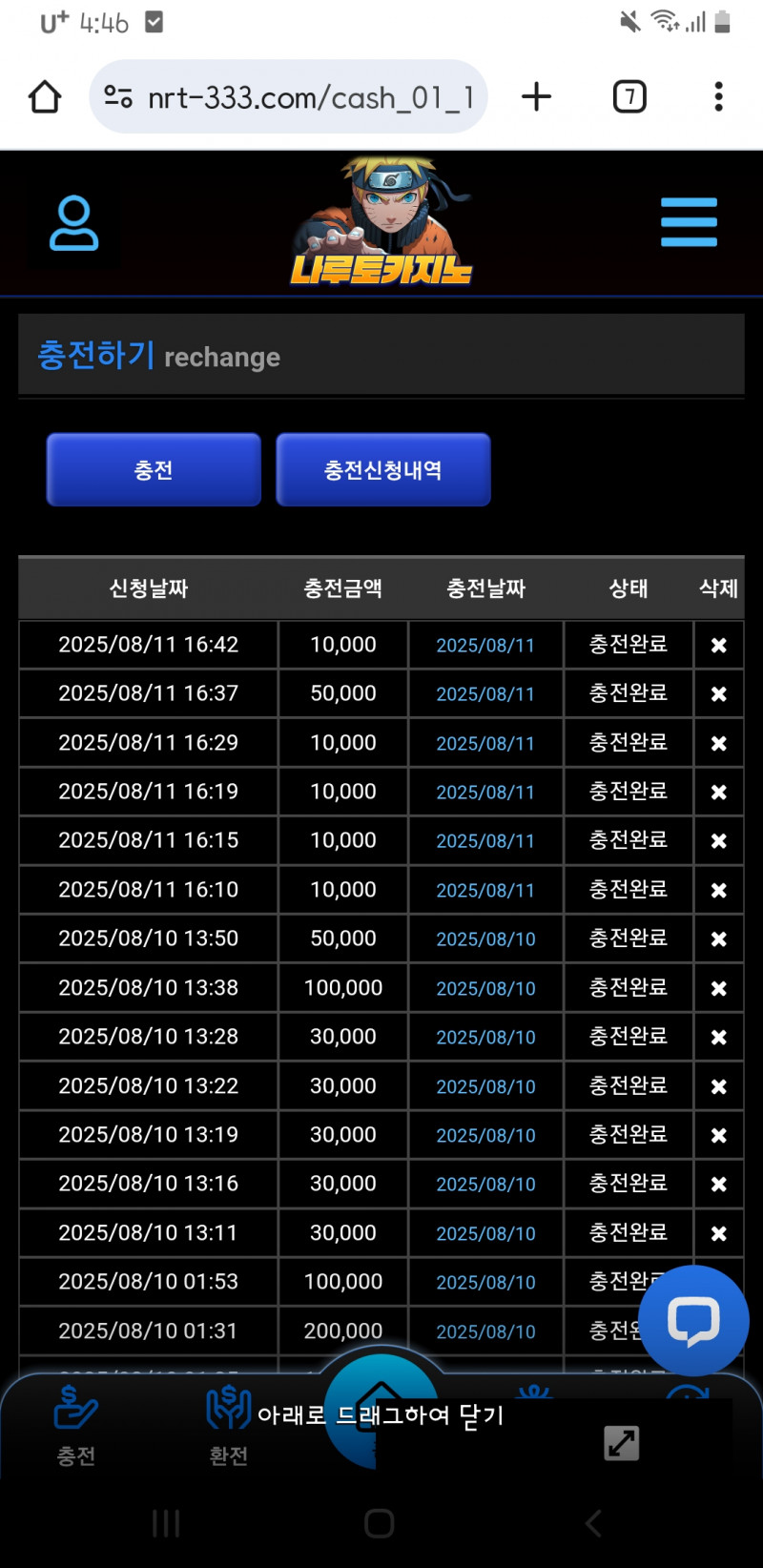Switch to the 충전 bottom tab
Image resolution: width=763 pixels, height=1568 pixels.
[x=76, y=1428]
